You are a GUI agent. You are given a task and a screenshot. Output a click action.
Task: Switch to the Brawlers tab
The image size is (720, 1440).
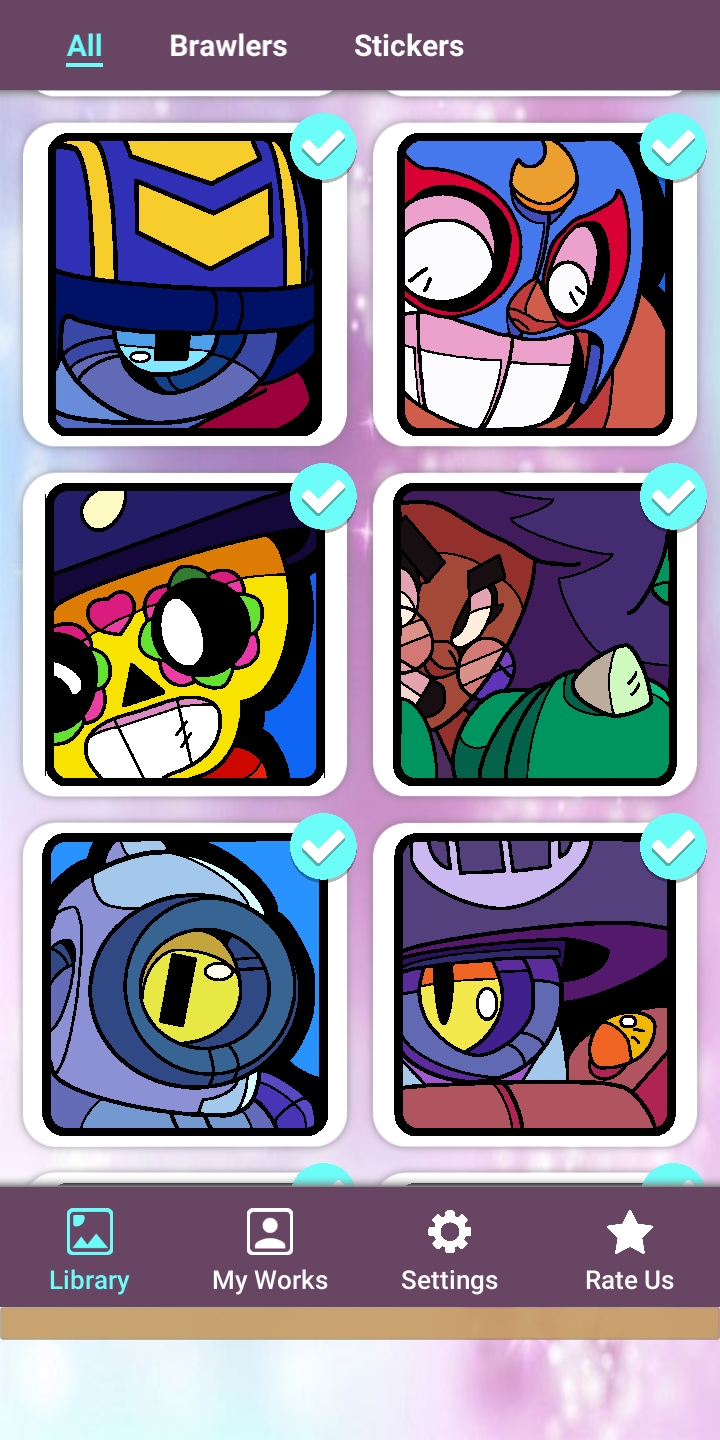tap(228, 46)
